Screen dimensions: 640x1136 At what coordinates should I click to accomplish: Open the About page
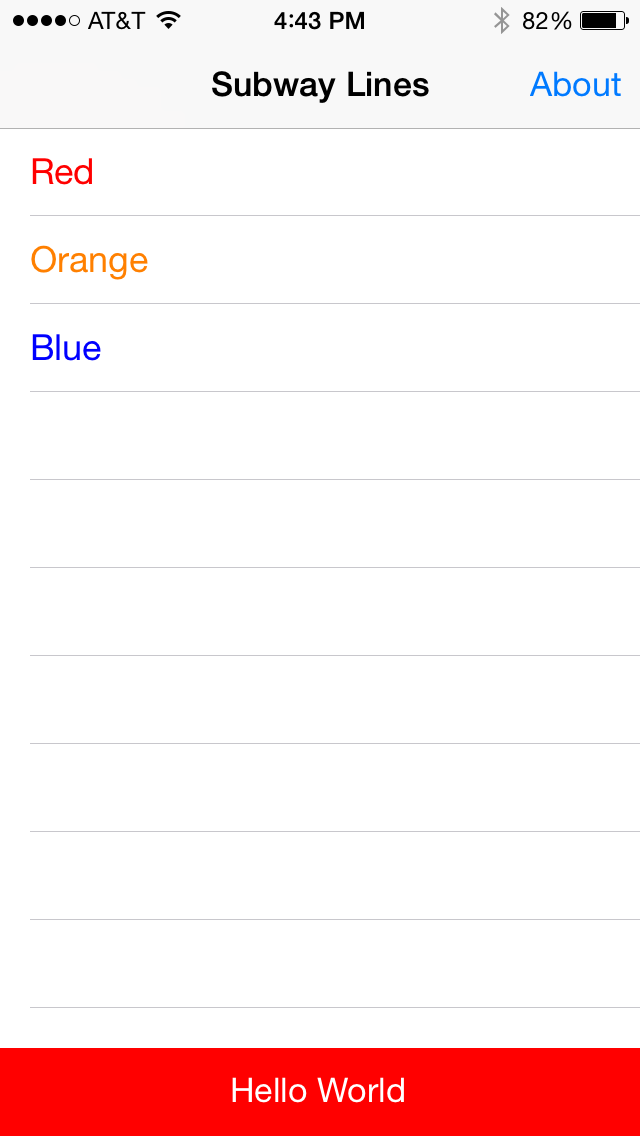(575, 85)
